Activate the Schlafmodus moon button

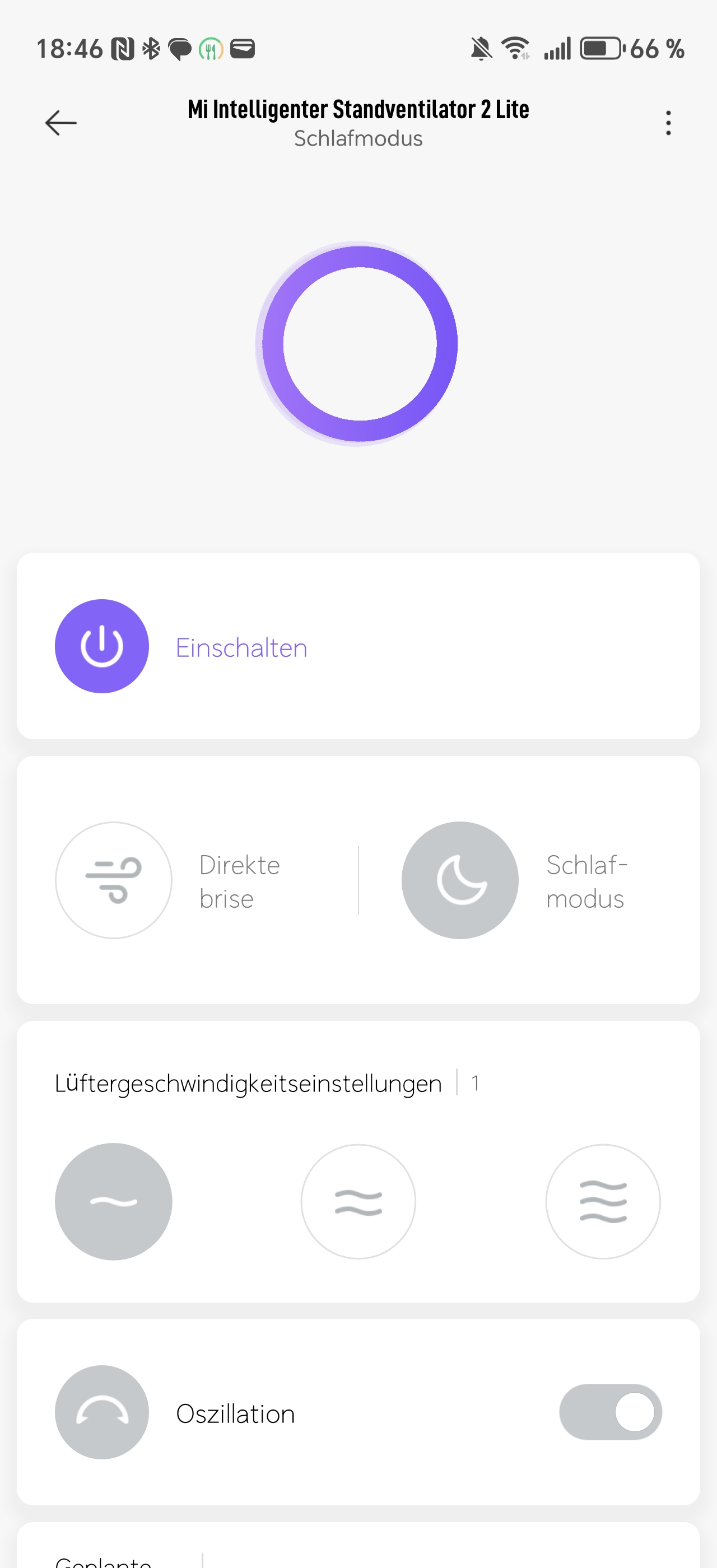pos(460,880)
